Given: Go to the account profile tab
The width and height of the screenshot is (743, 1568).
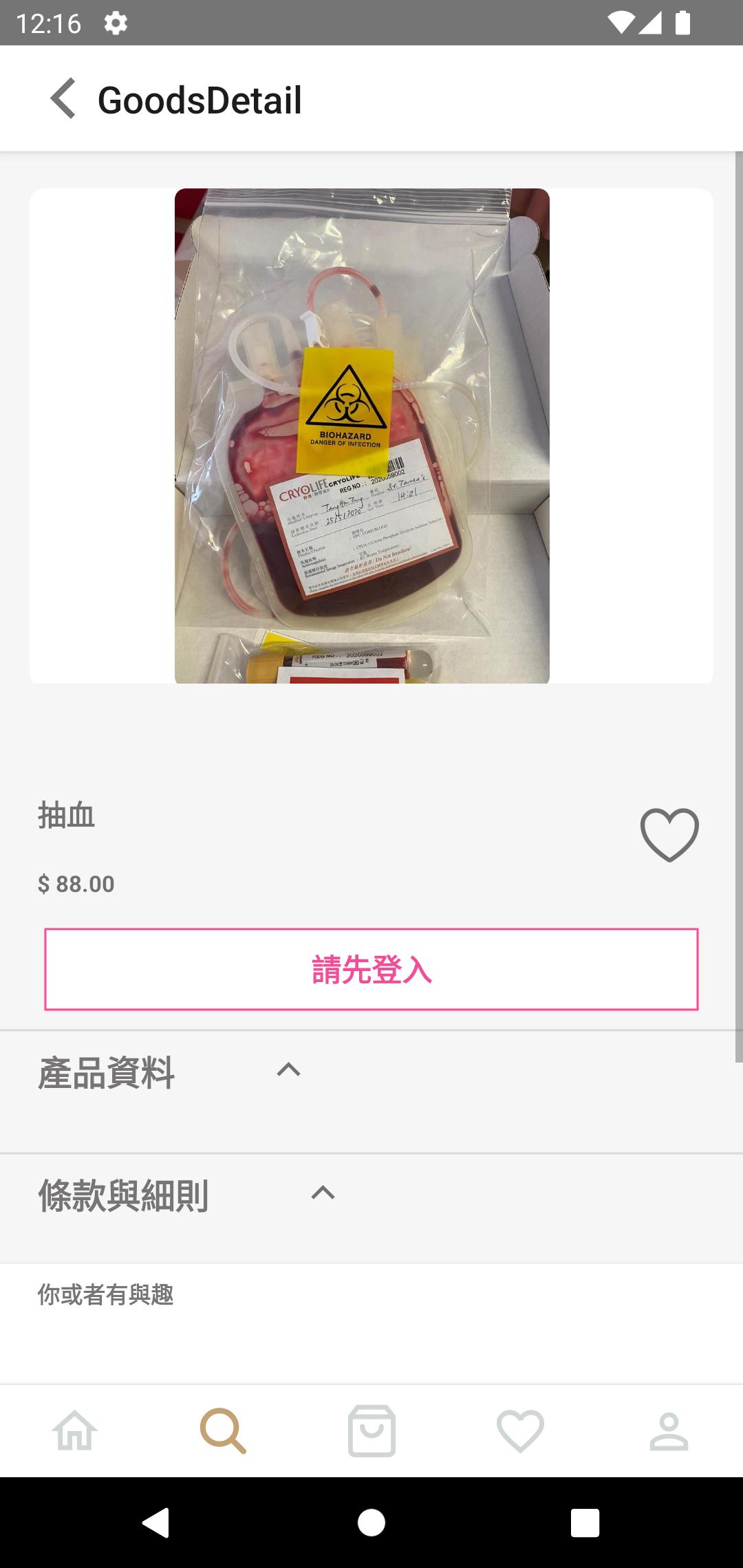Looking at the screenshot, I should click(669, 1431).
